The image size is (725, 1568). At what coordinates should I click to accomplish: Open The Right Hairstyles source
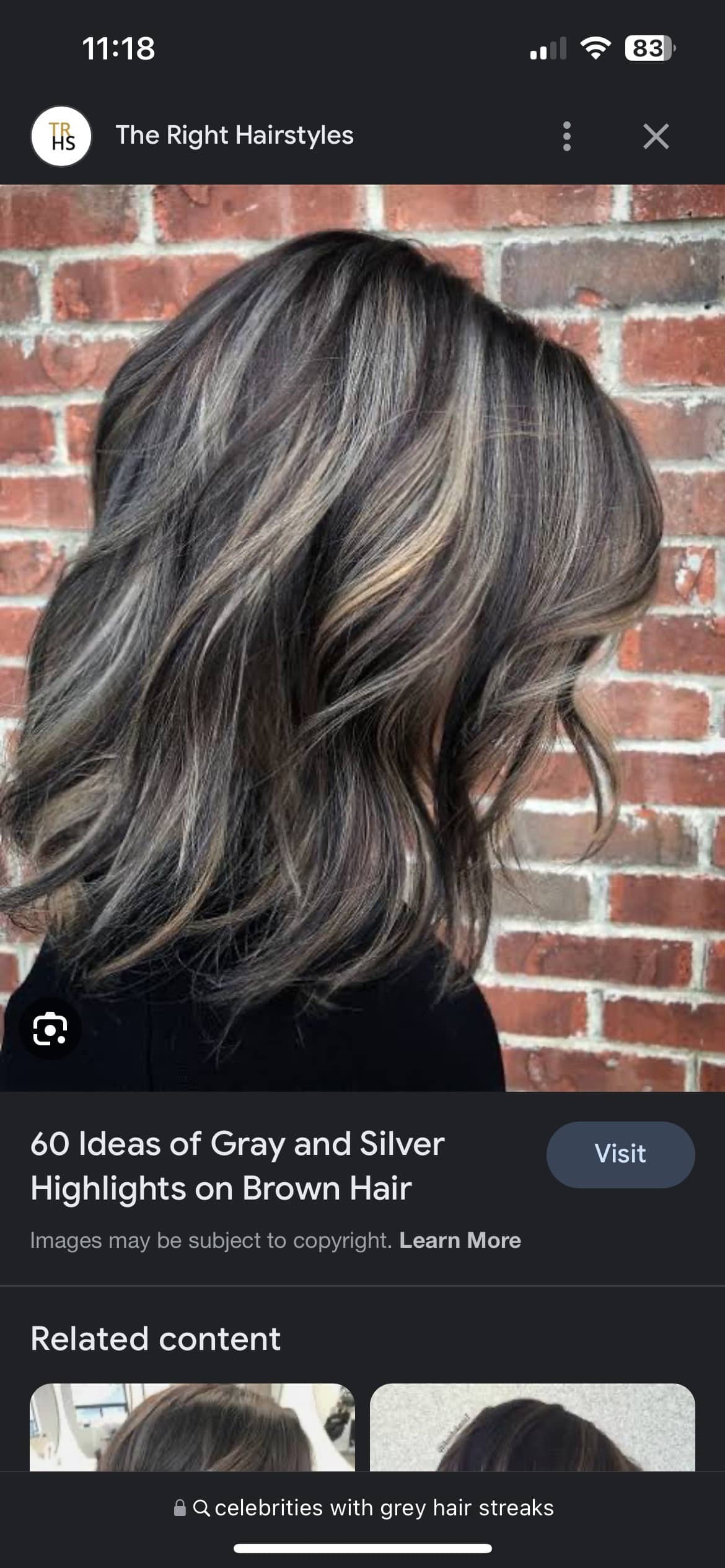pos(234,136)
